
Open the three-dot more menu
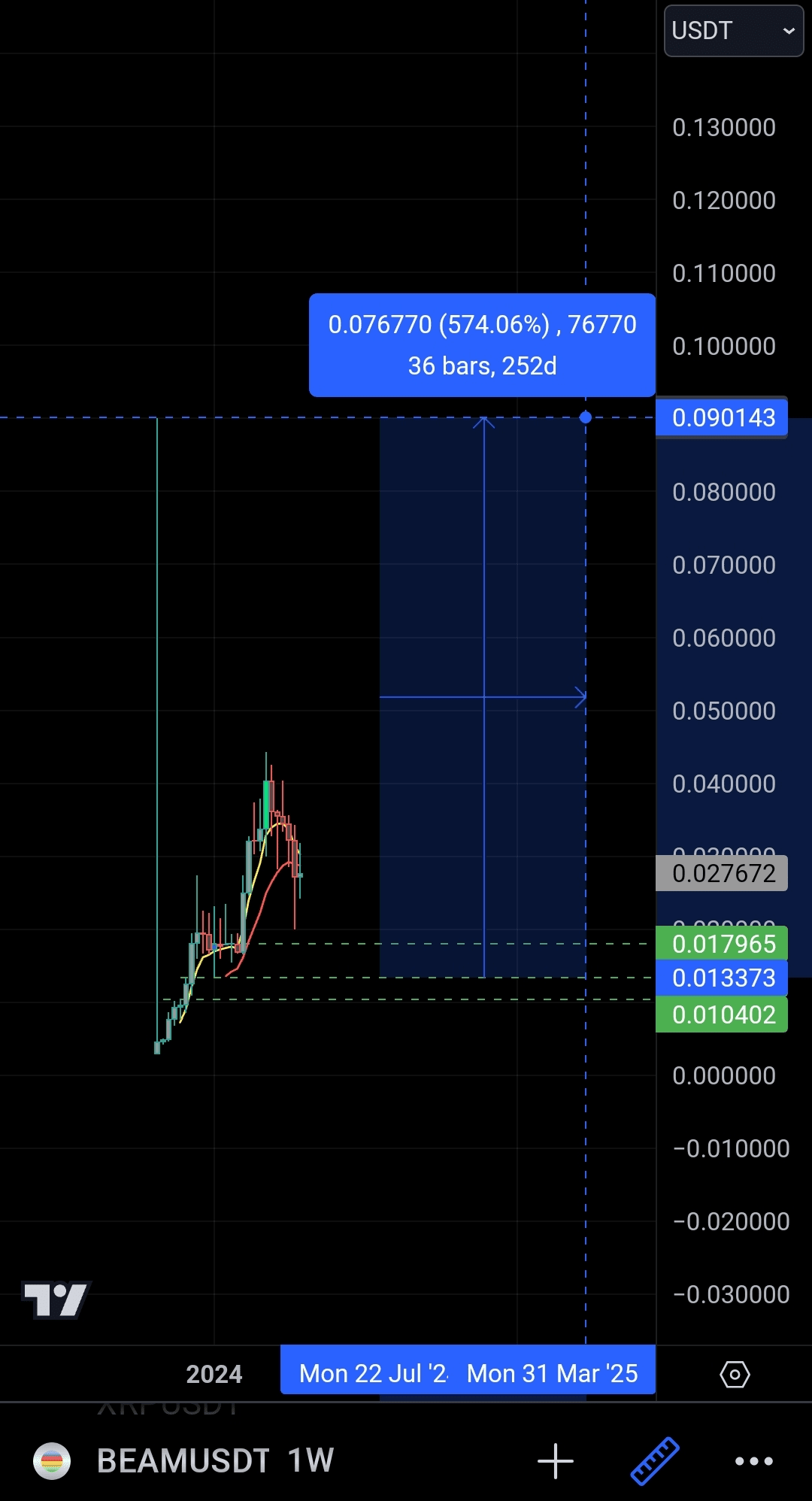753,1461
